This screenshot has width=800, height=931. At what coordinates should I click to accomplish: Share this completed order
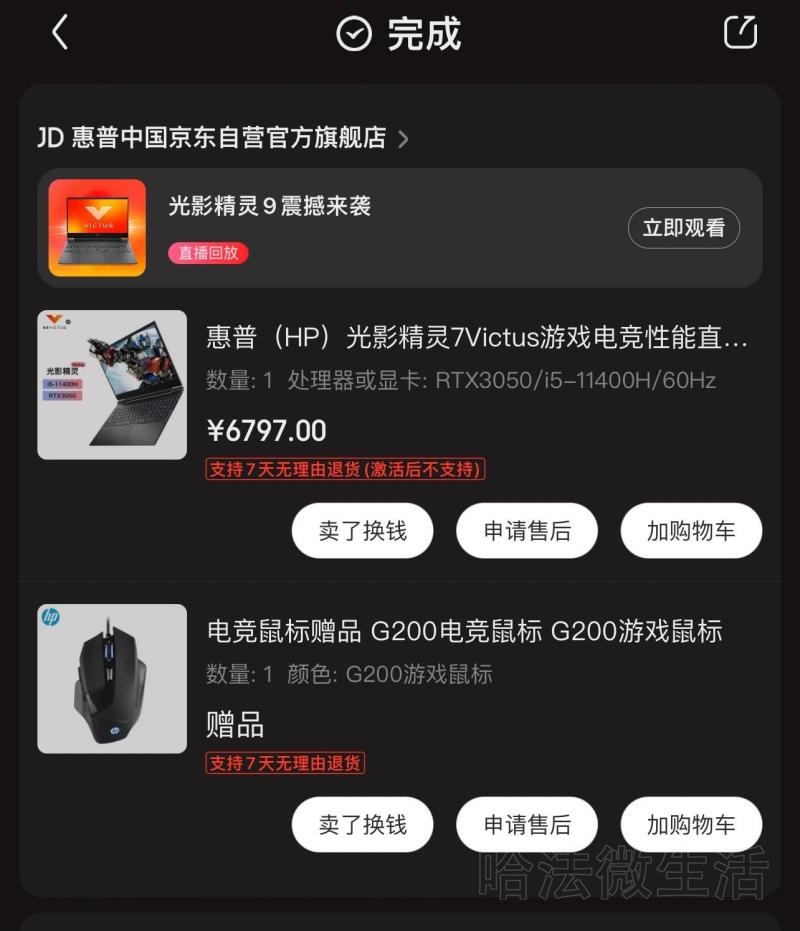click(x=740, y=33)
